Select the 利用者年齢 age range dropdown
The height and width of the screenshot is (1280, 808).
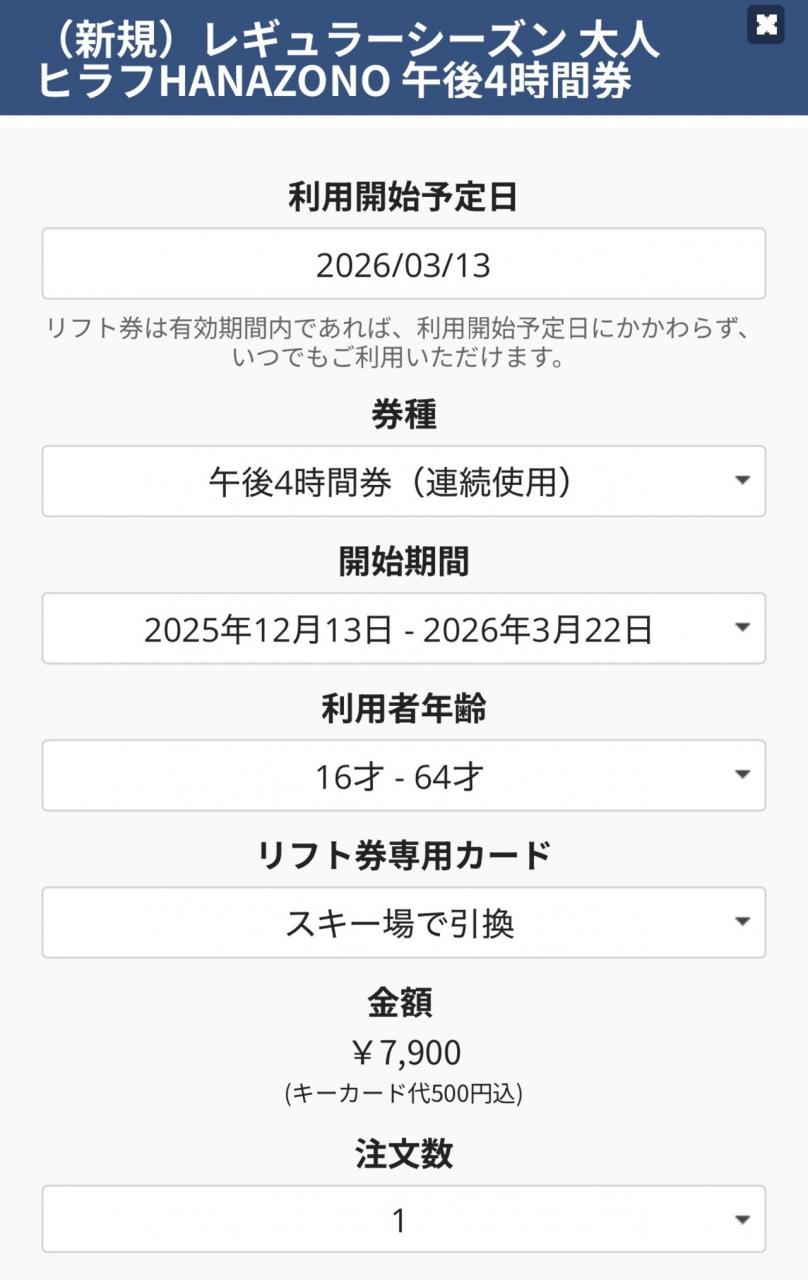point(403,776)
